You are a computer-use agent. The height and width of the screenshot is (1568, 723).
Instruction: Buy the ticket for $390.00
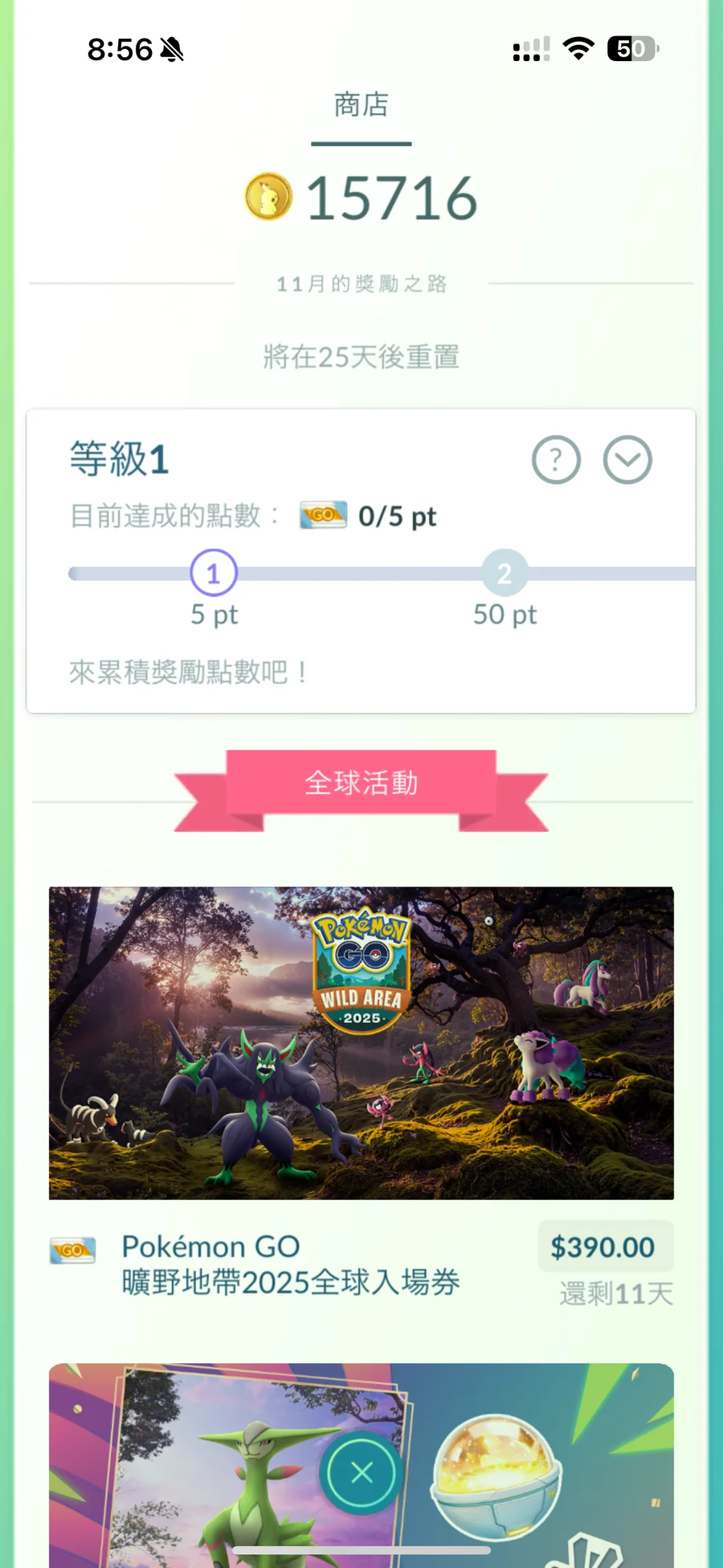tap(603, 1247)
